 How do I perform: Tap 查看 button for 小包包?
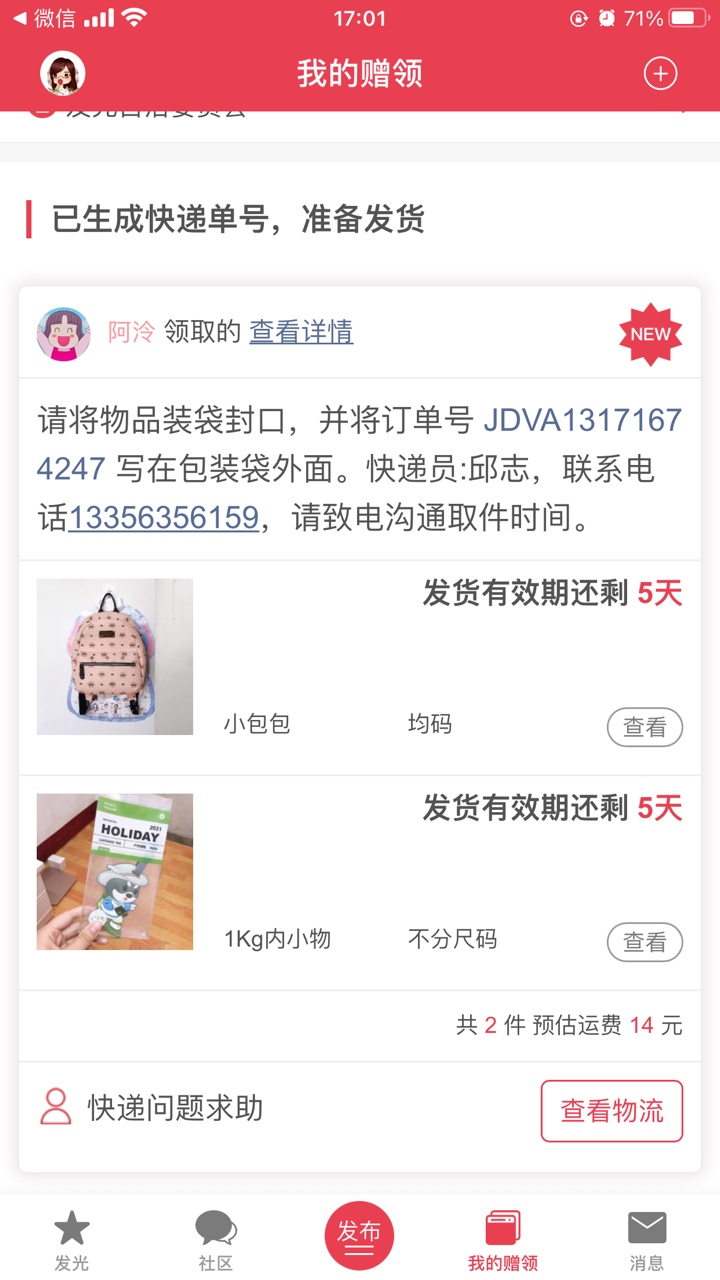coord(644,727)
